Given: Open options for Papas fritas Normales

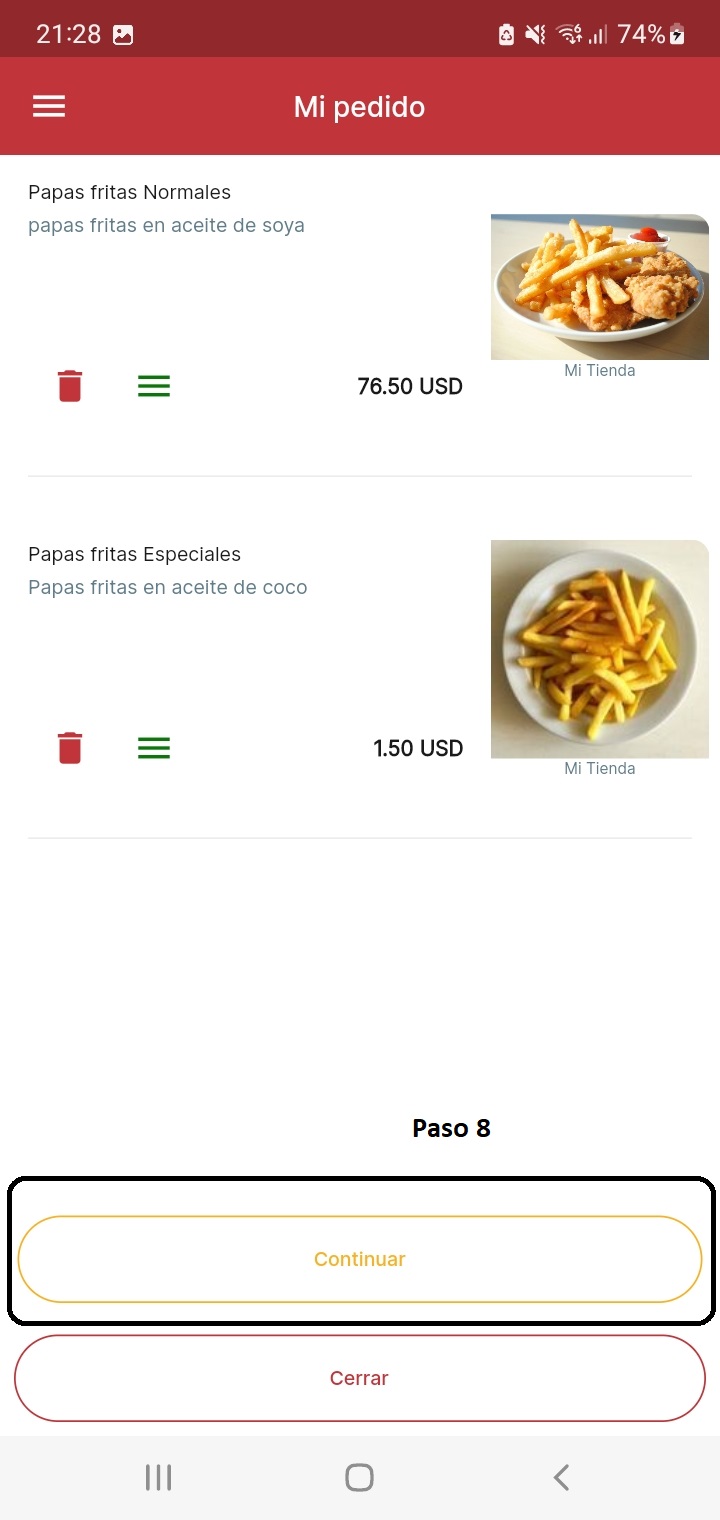Looking at the screenshot, I should click(x=154, y=386).
